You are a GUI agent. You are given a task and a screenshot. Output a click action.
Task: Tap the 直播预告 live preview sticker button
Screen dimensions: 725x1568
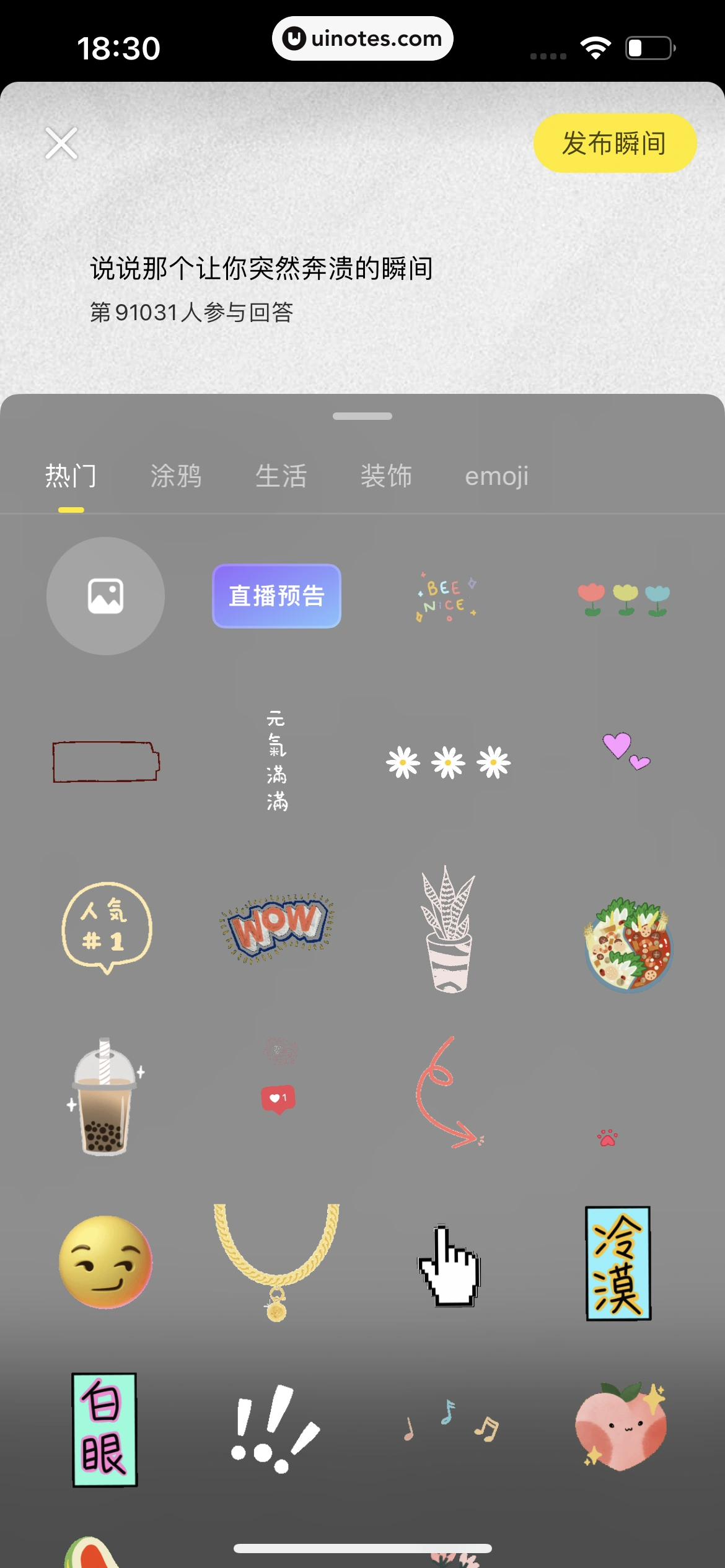point(276,596)
